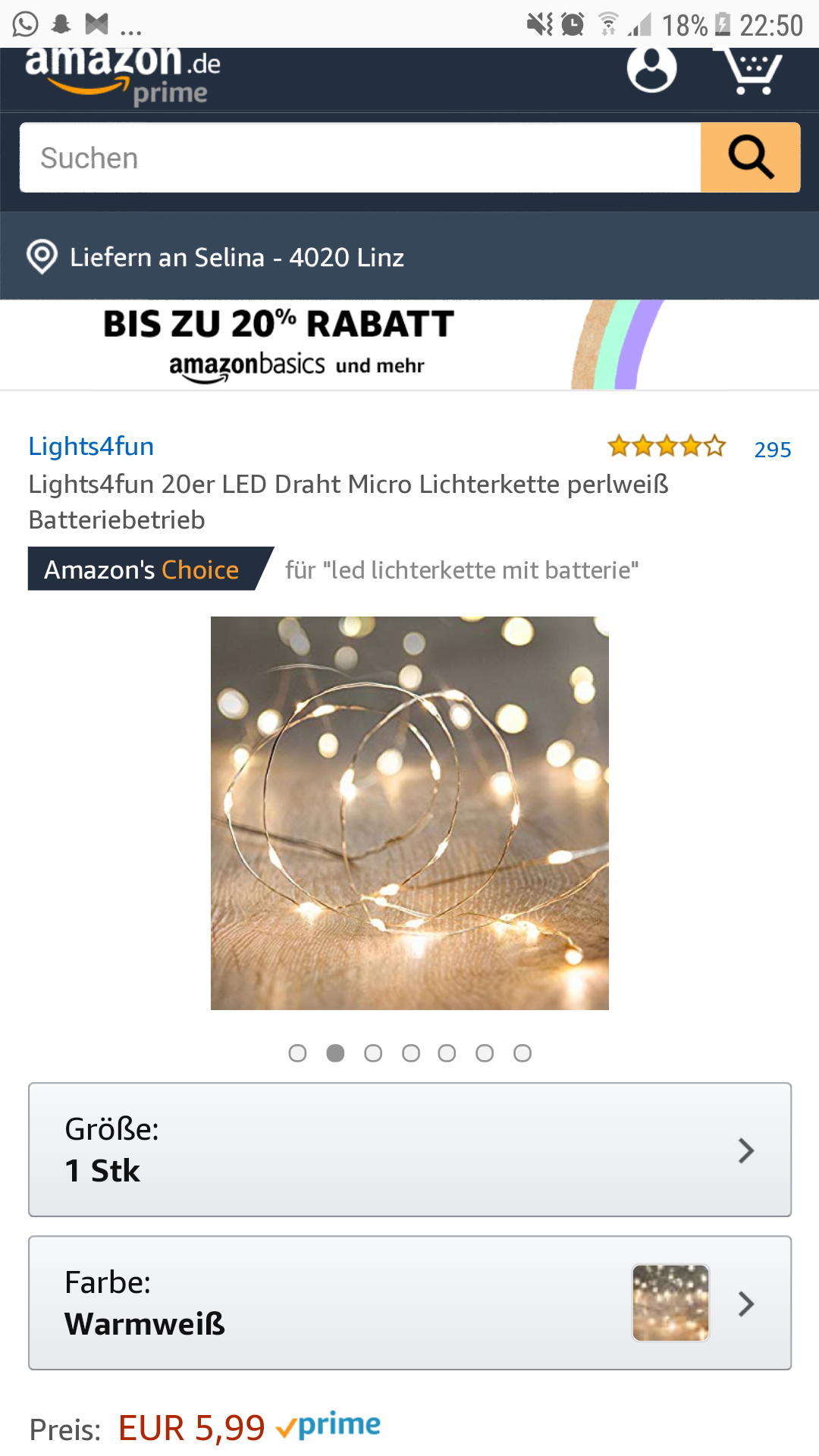Image resolution: width=819 pixels, height=1456 pixels.
Task: Expand the Farbe Warmweiß selector
Action: (409, 1303)
